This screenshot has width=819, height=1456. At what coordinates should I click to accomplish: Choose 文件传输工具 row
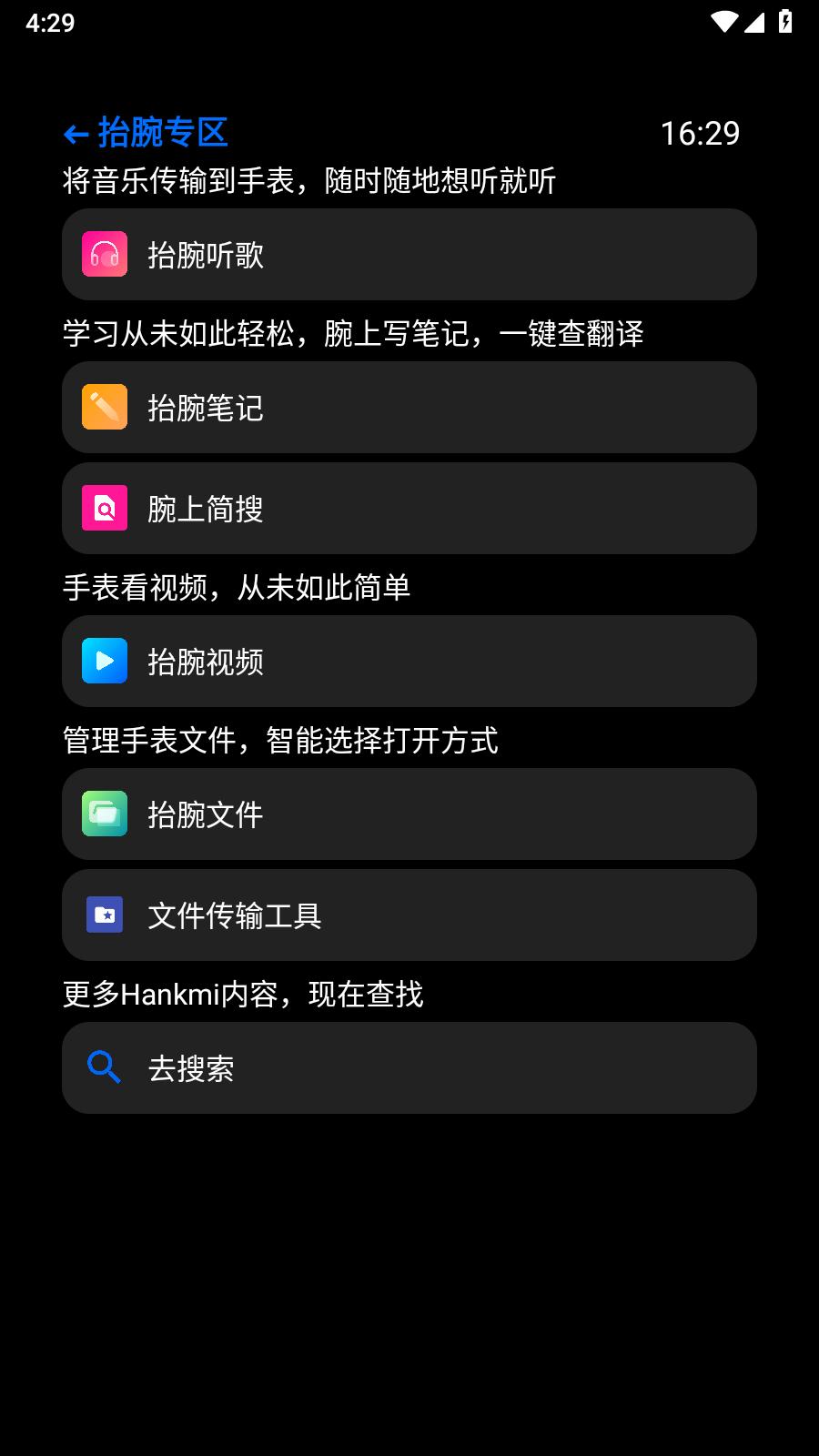click(x=409, y=915)
